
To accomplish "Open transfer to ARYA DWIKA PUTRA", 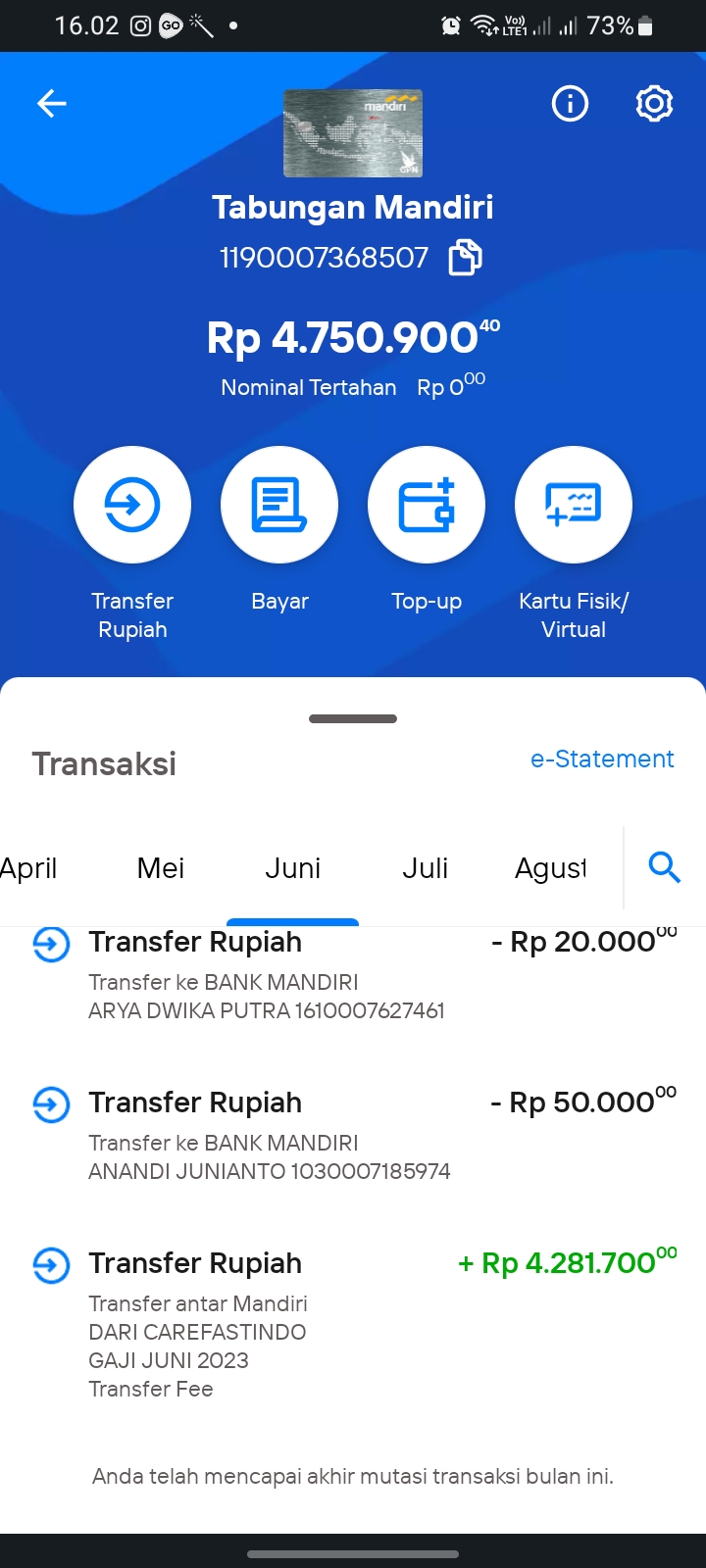I will [x=353, y=975].
